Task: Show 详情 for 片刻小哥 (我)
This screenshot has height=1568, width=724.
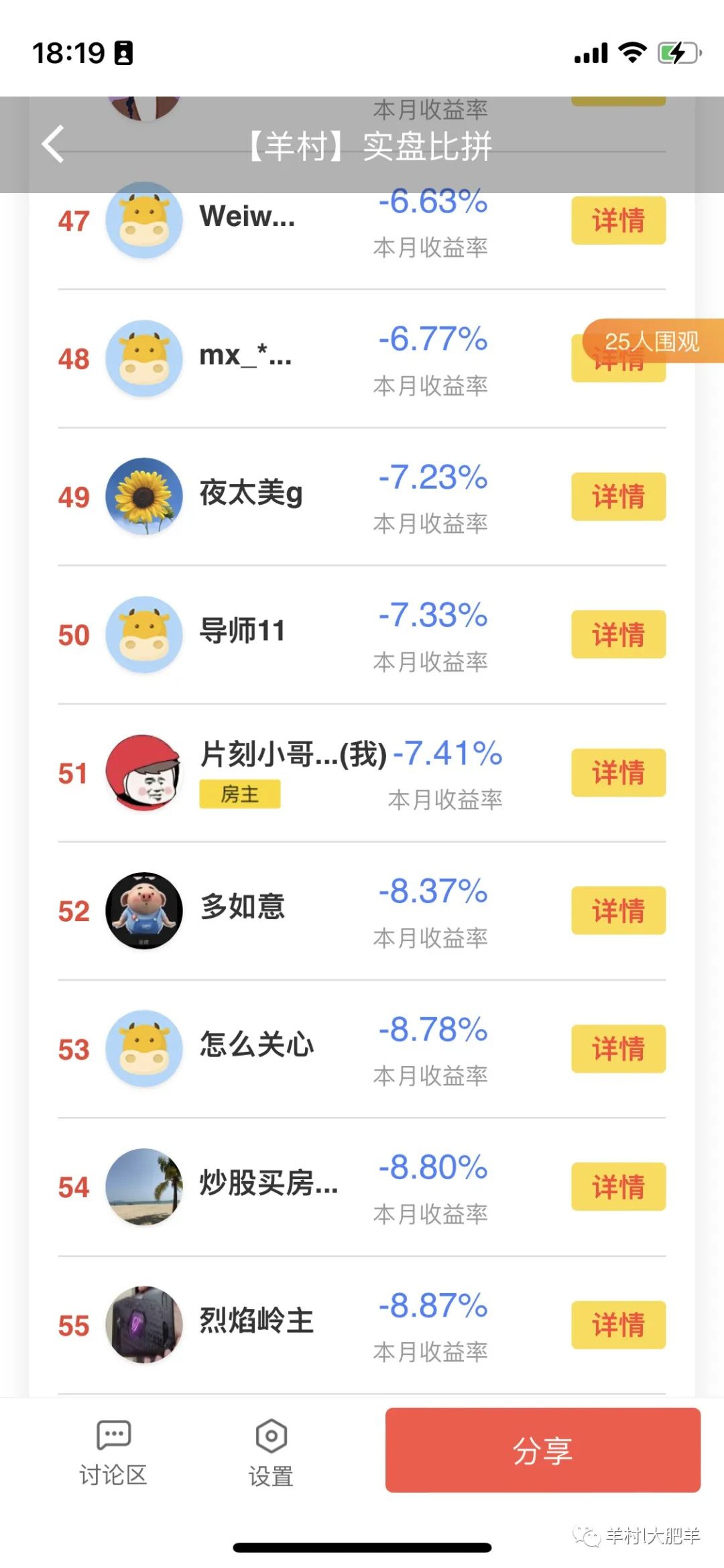Action: click(617, 772)
